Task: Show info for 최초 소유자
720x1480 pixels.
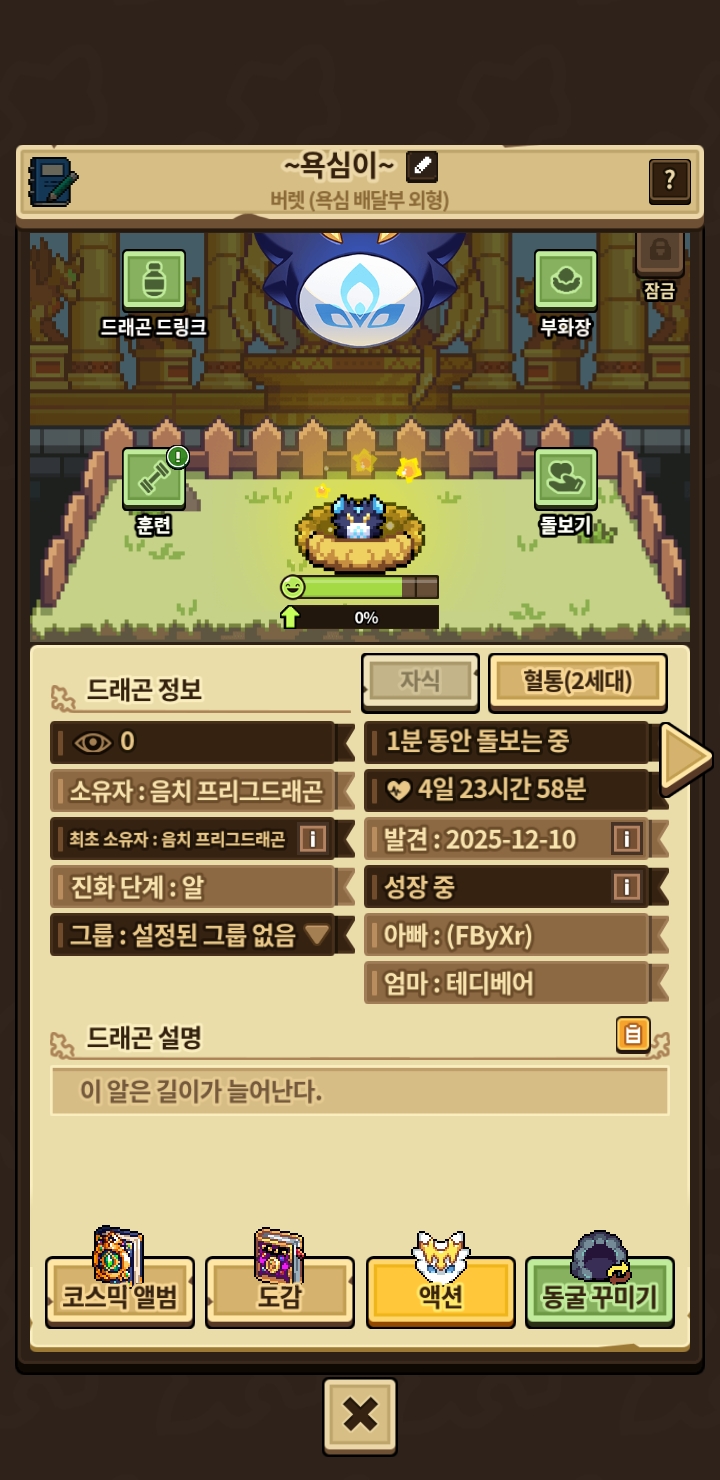Action: 313,838
